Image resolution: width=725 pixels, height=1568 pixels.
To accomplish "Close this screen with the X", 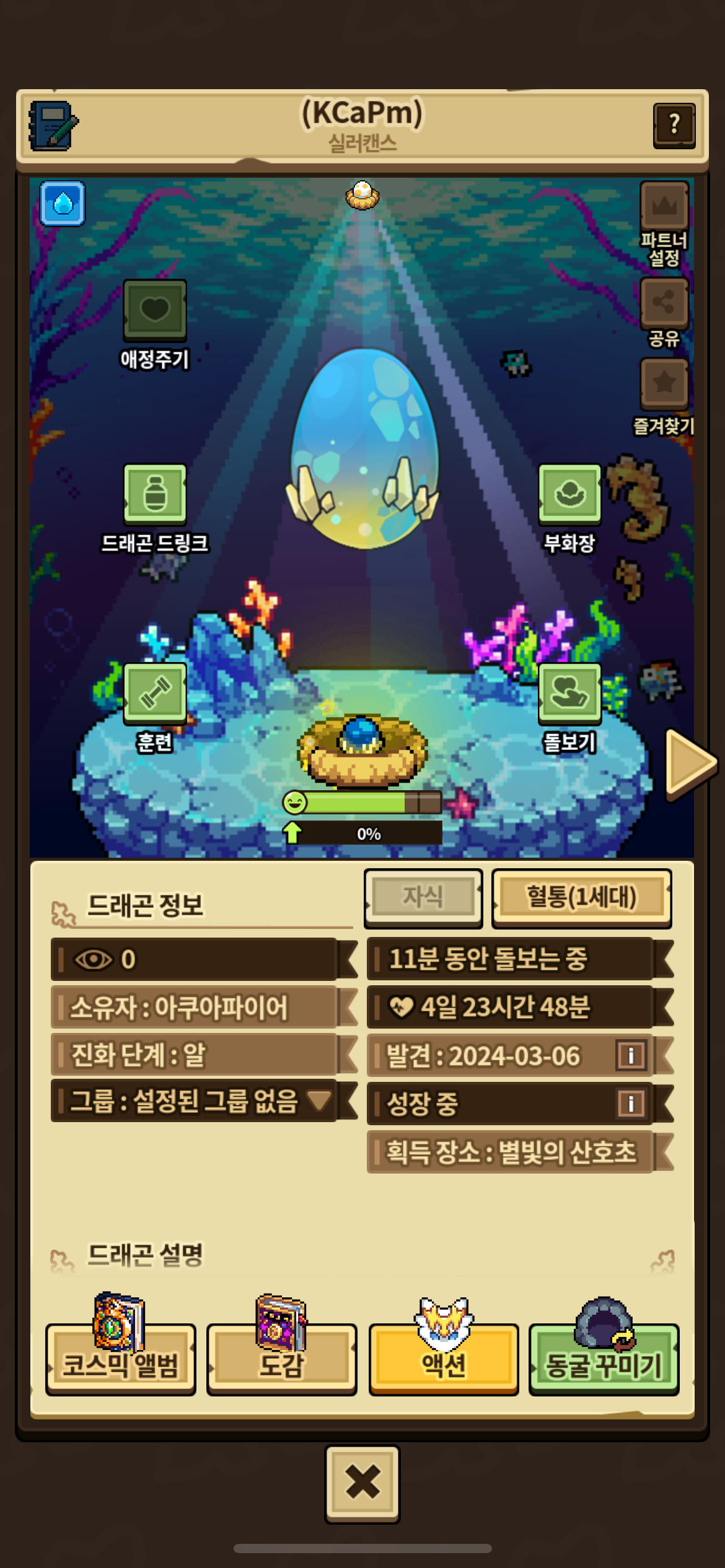I will tap(362, 1483).
